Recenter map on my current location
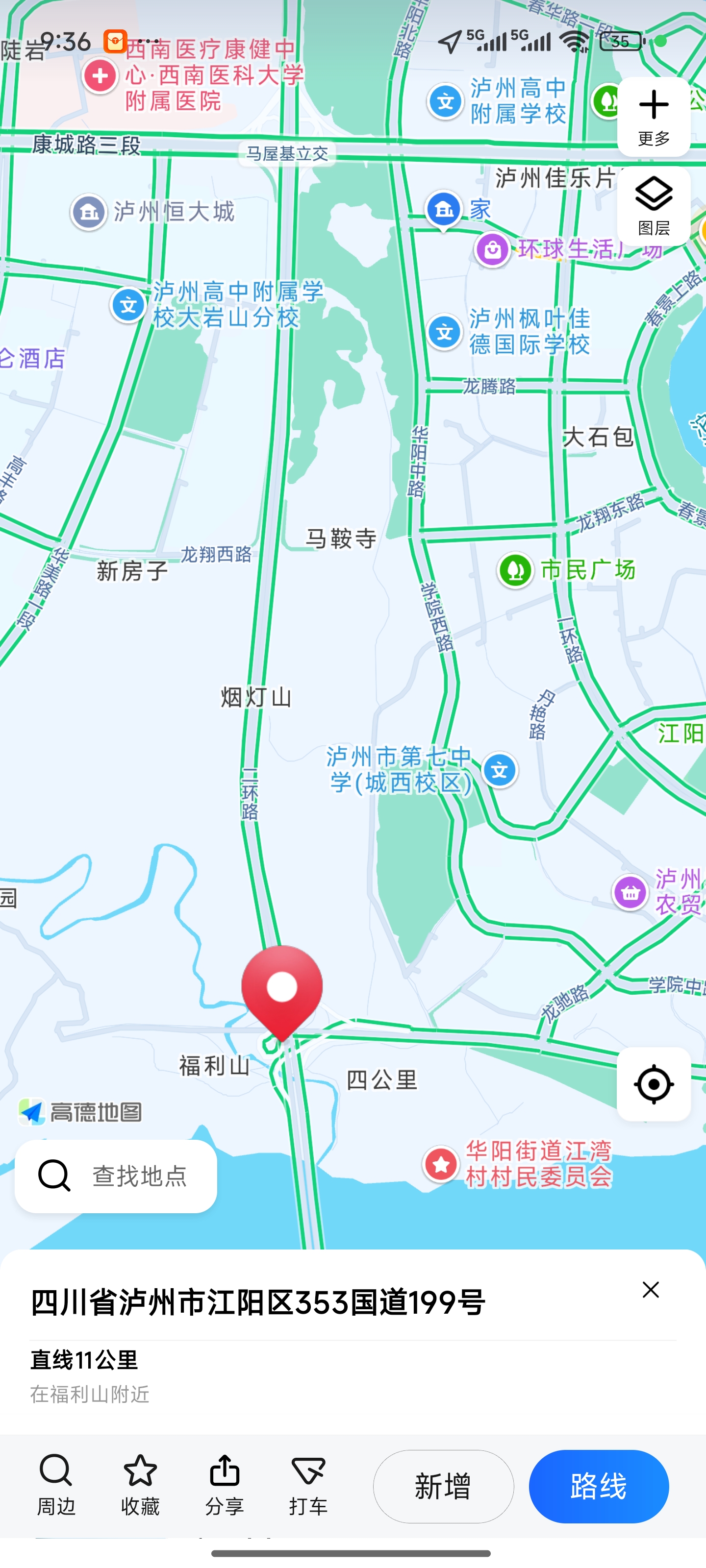The image size is (706, 1568). pos(654,1084)
